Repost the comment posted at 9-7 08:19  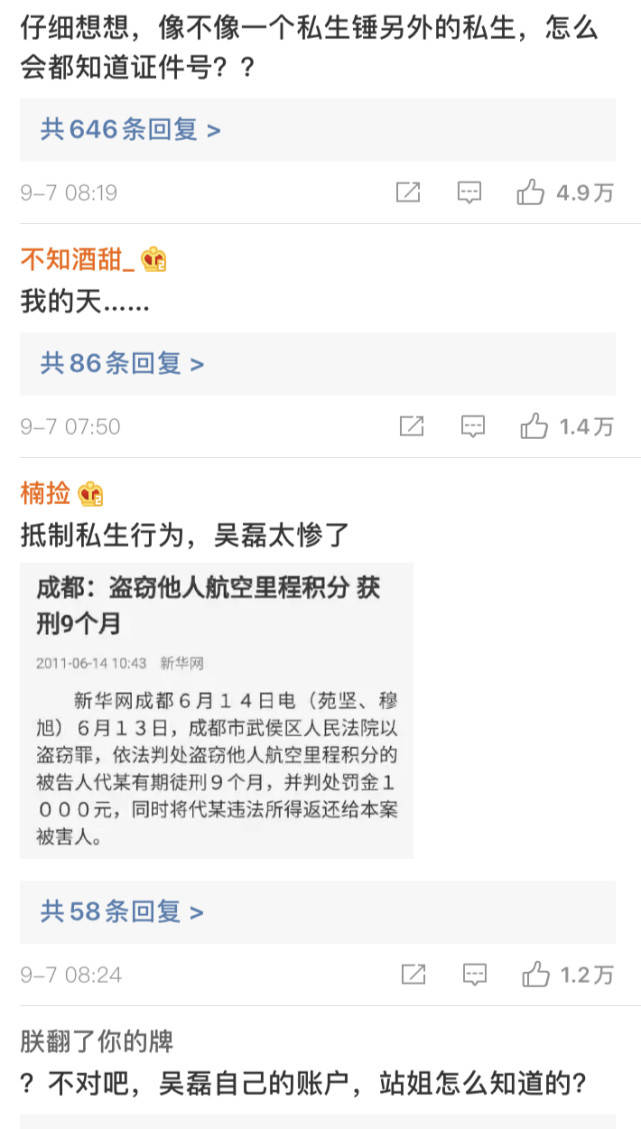point(408,193)
